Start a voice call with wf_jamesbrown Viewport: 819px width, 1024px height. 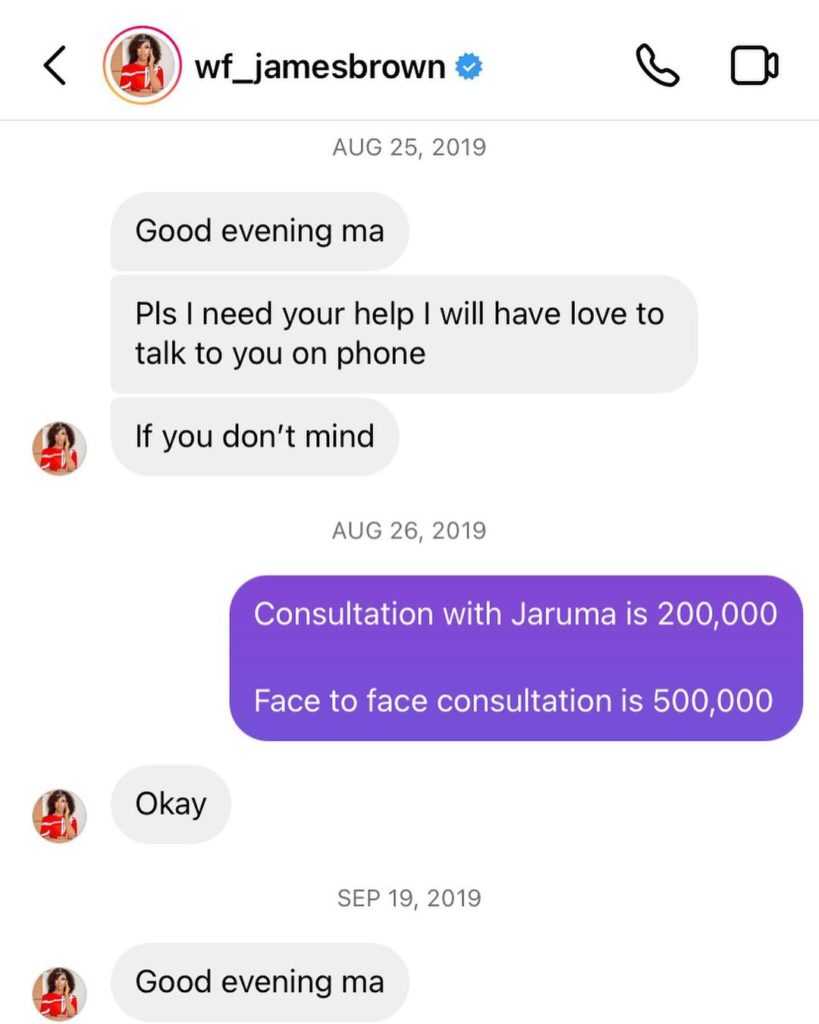[657, 66]
